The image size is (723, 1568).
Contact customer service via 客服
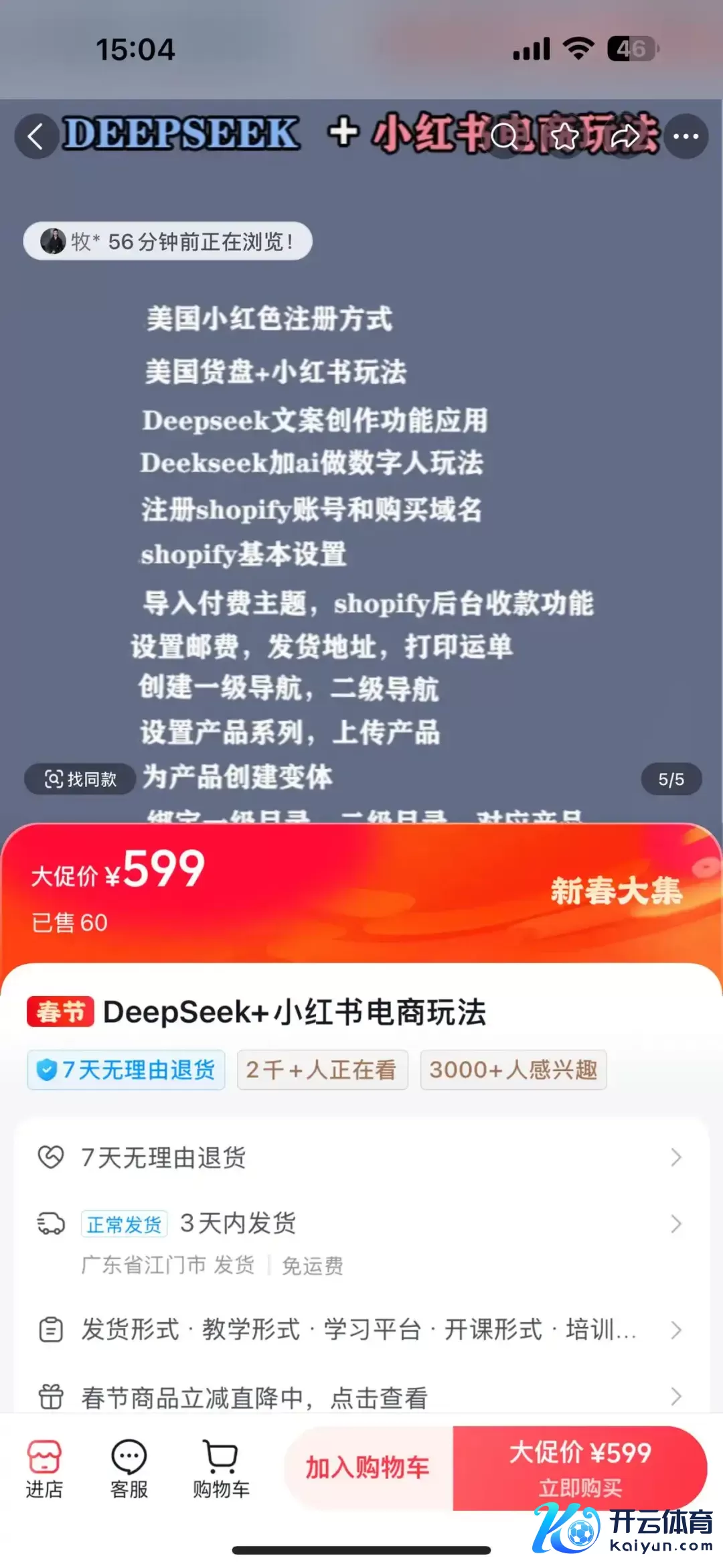pyautogui.click(x=129, y=1468)
